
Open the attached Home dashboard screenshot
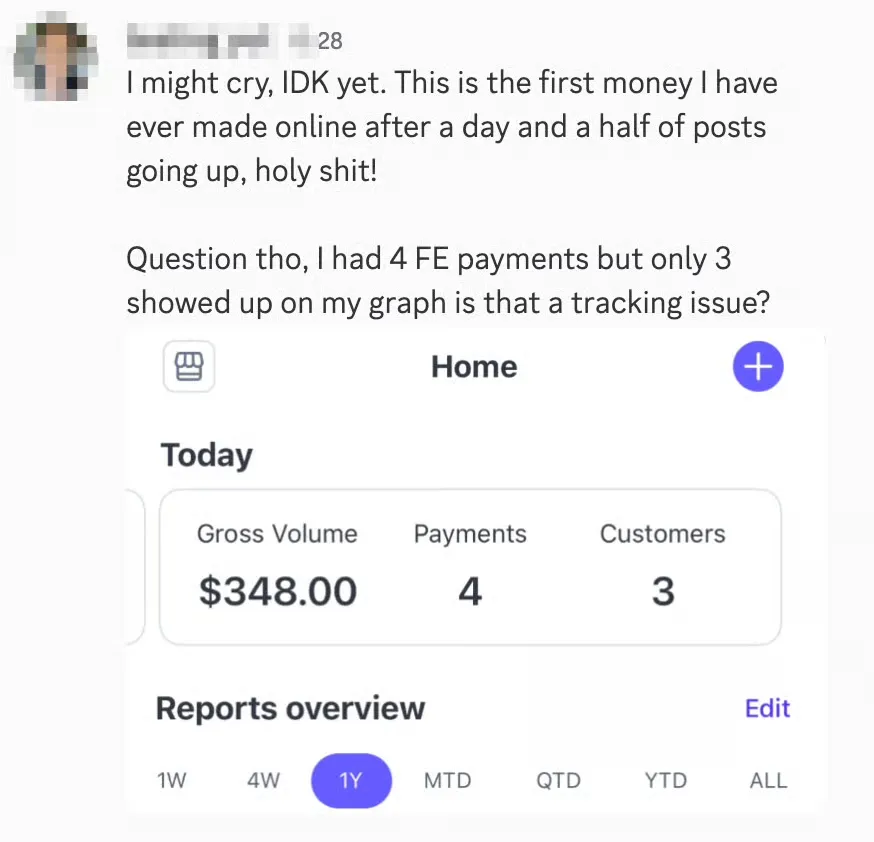coord(475,570)
